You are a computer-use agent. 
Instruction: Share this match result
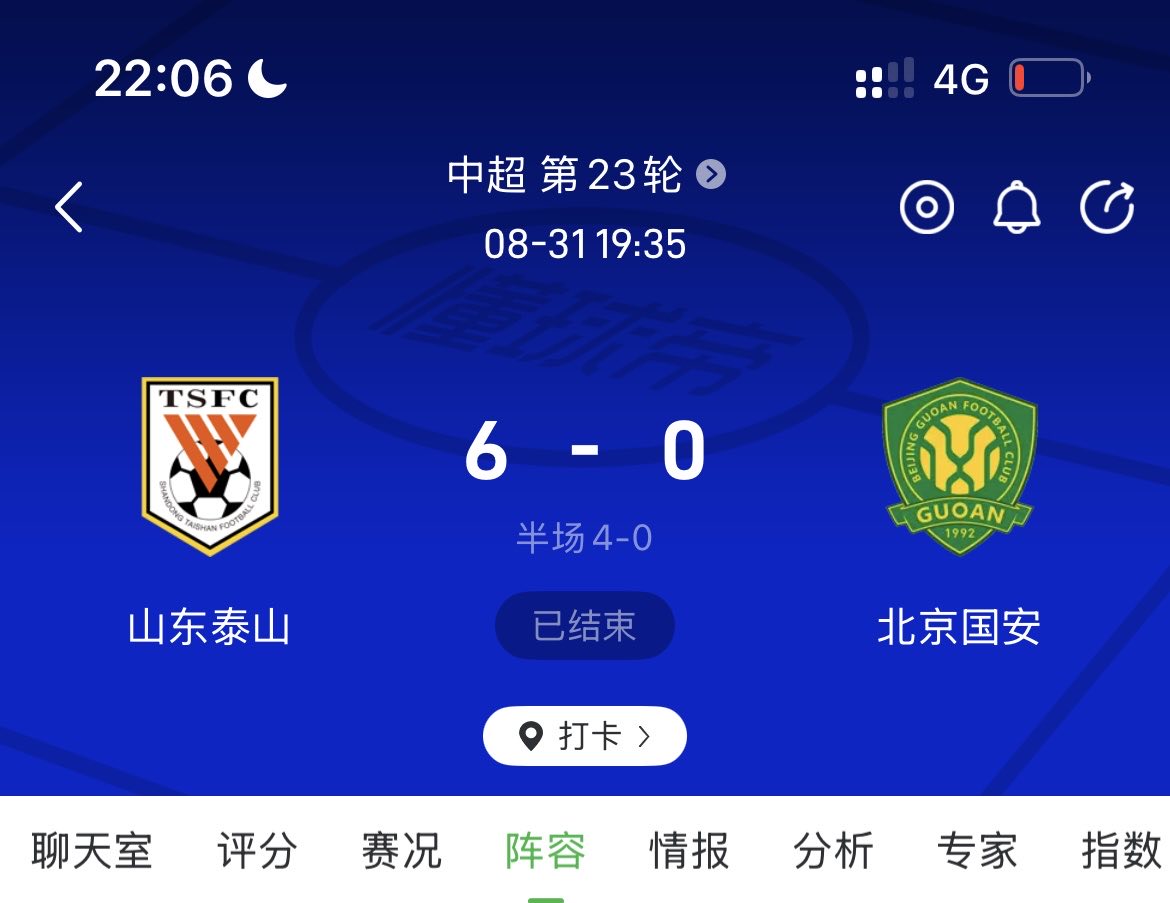click(1107, 208)
